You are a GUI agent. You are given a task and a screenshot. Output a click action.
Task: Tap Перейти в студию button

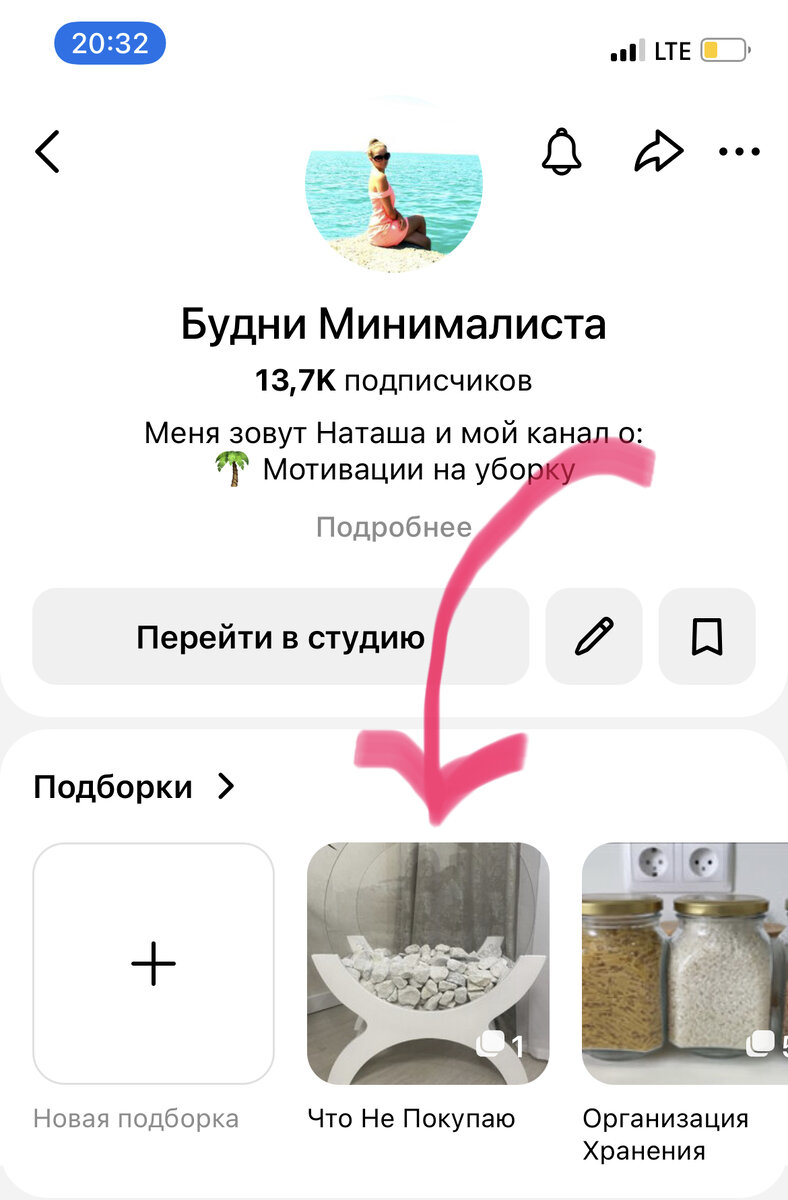point(281,636)
